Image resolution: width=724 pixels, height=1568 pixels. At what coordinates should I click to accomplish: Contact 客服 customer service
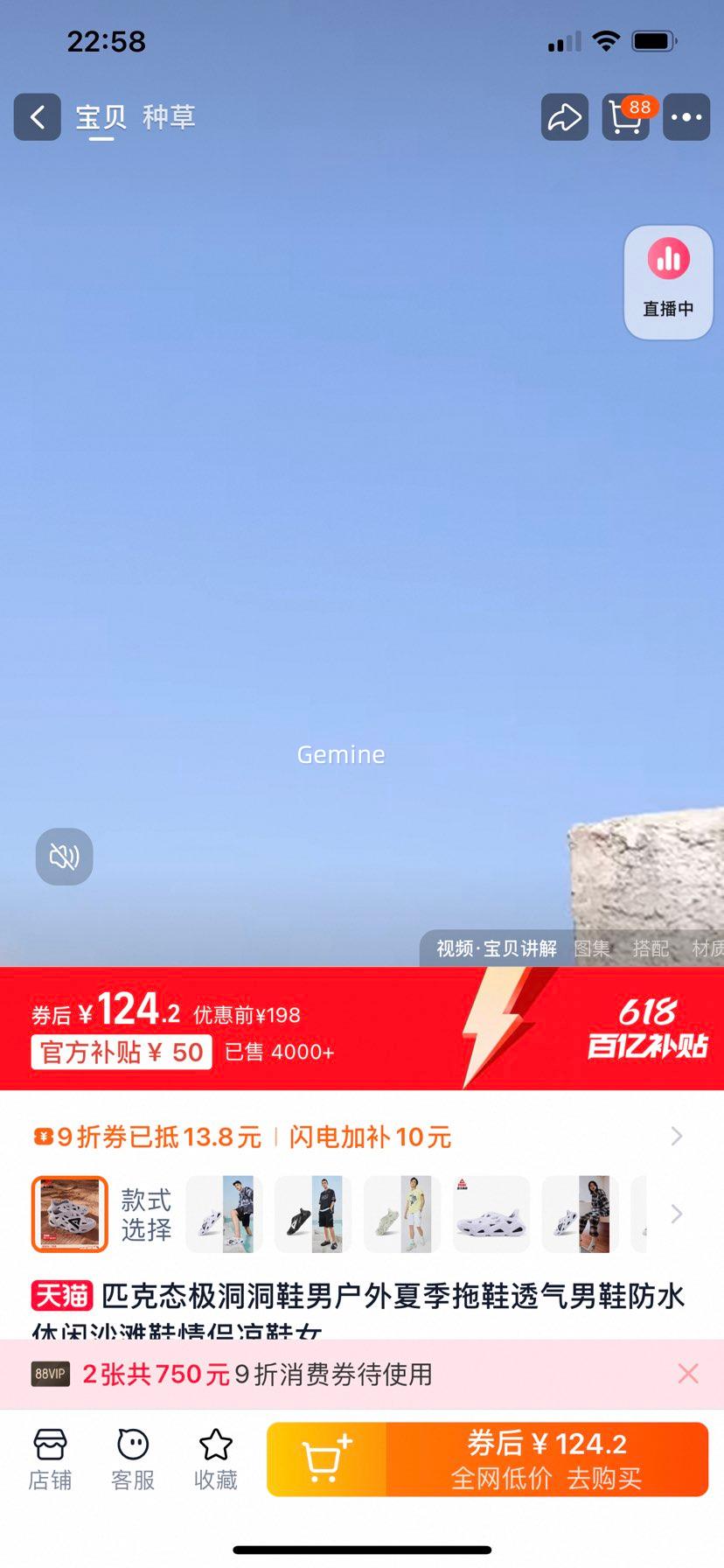point(133,1459)
